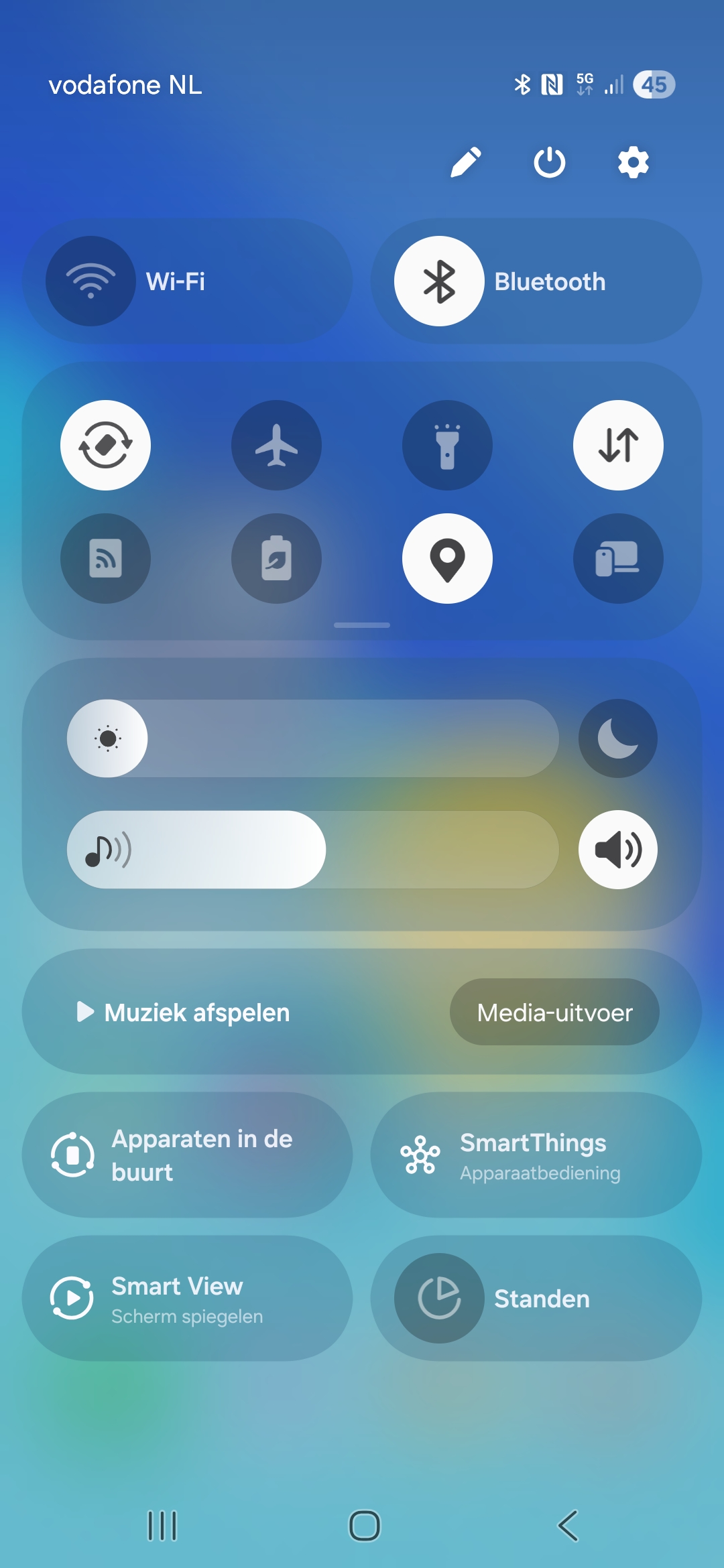Mute sound with the speaker icon
Viewport: 724px width, 1568px height.
coord(618,850)
